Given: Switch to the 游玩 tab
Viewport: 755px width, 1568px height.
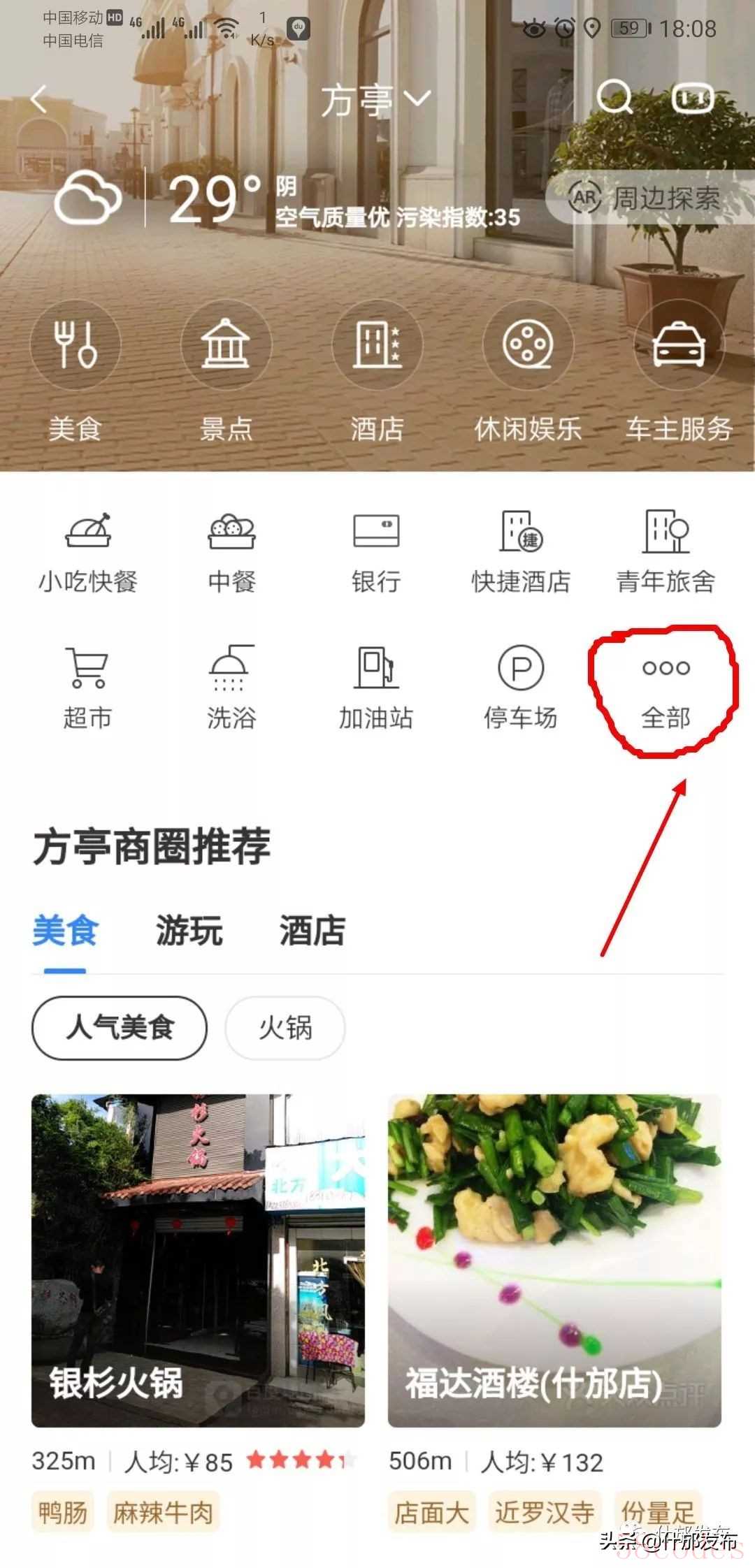Looking at the screenshot, I should (x=189, y=931).
